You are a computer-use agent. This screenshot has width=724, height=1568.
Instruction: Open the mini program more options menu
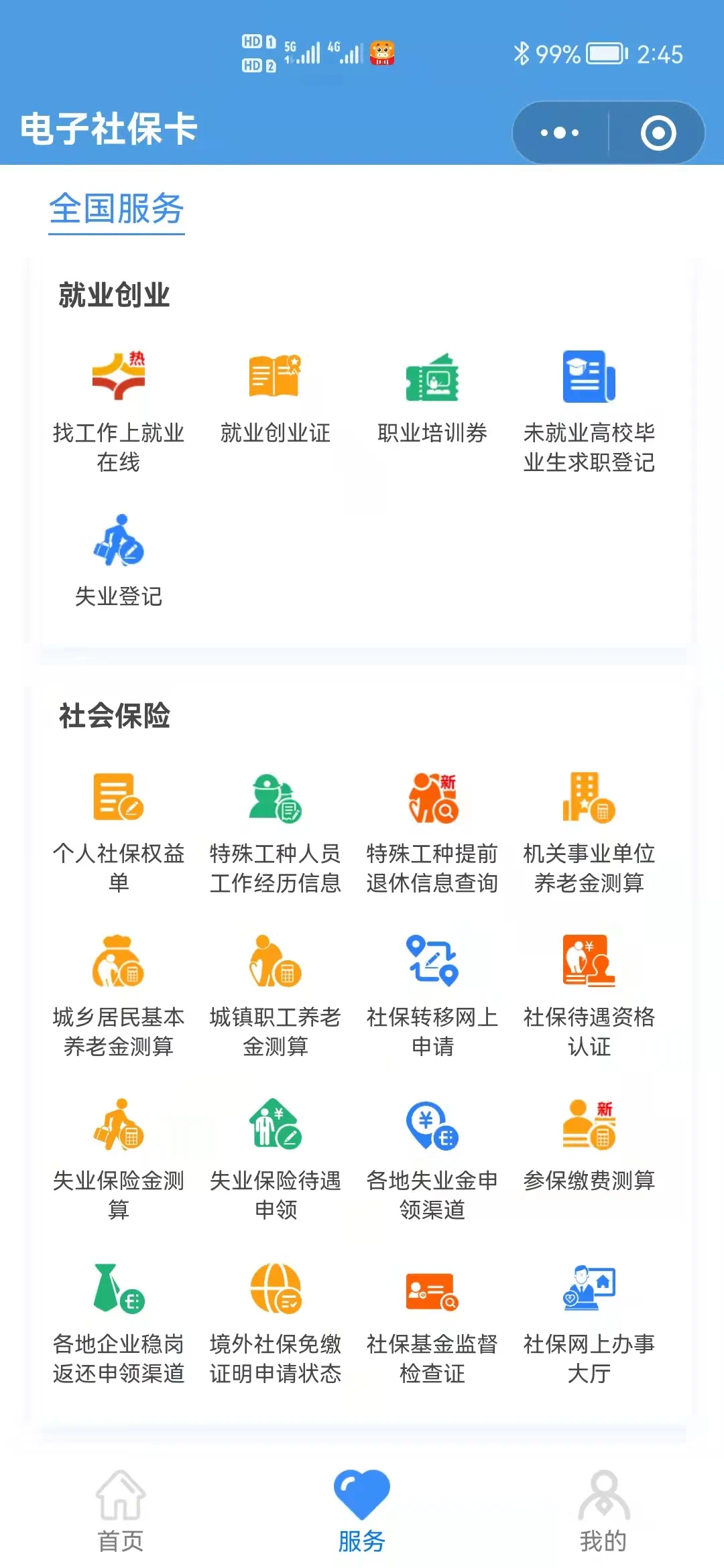click(560, 133)
